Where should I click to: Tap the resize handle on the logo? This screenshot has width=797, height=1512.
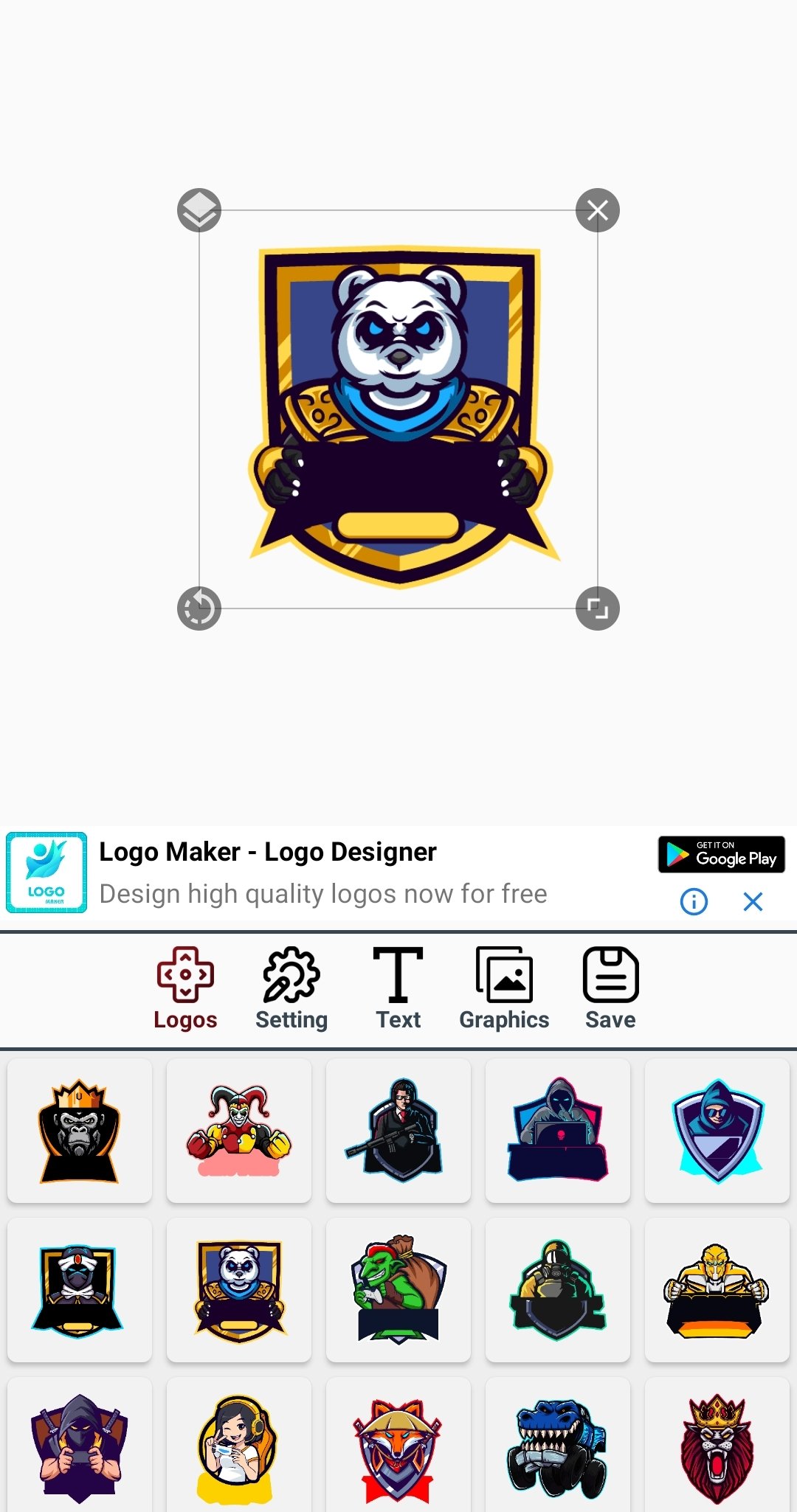(597, 608)
